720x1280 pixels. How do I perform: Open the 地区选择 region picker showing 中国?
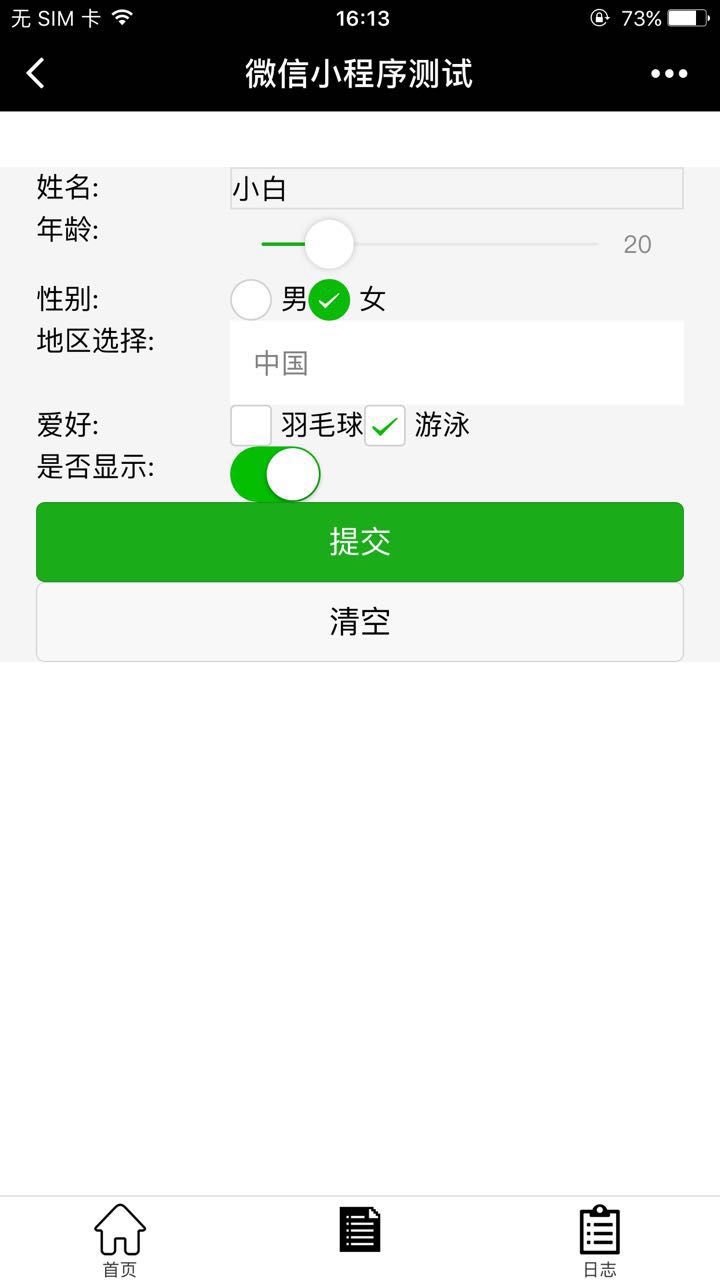tap(456, 363)
